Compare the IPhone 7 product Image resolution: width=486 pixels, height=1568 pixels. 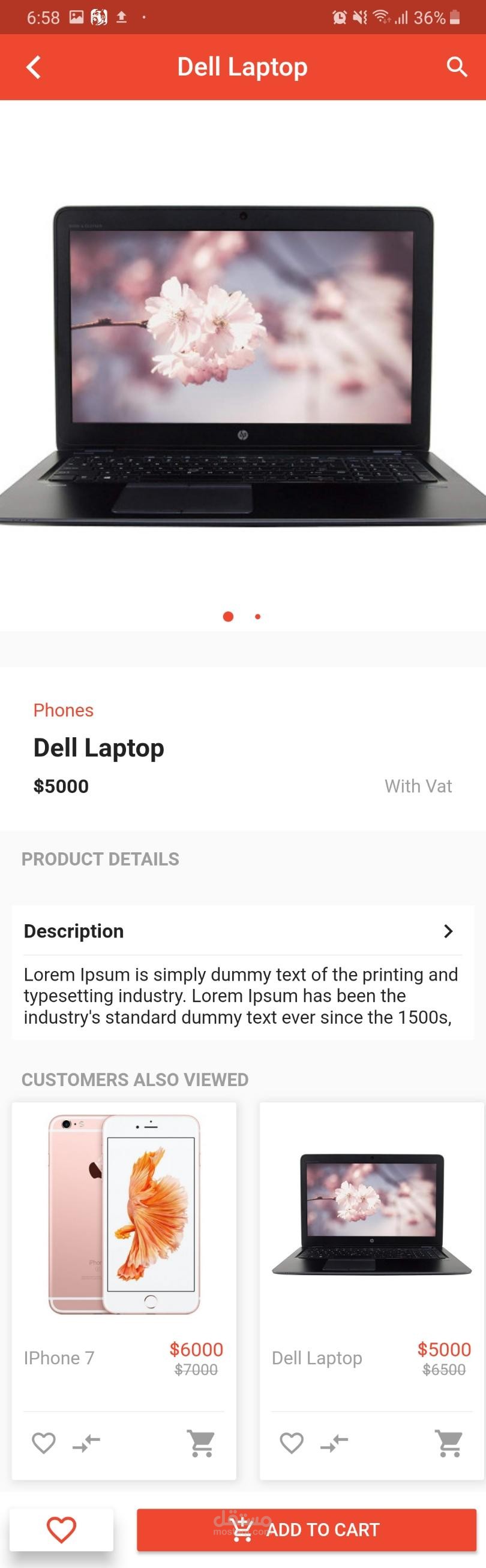point(86,1443)
